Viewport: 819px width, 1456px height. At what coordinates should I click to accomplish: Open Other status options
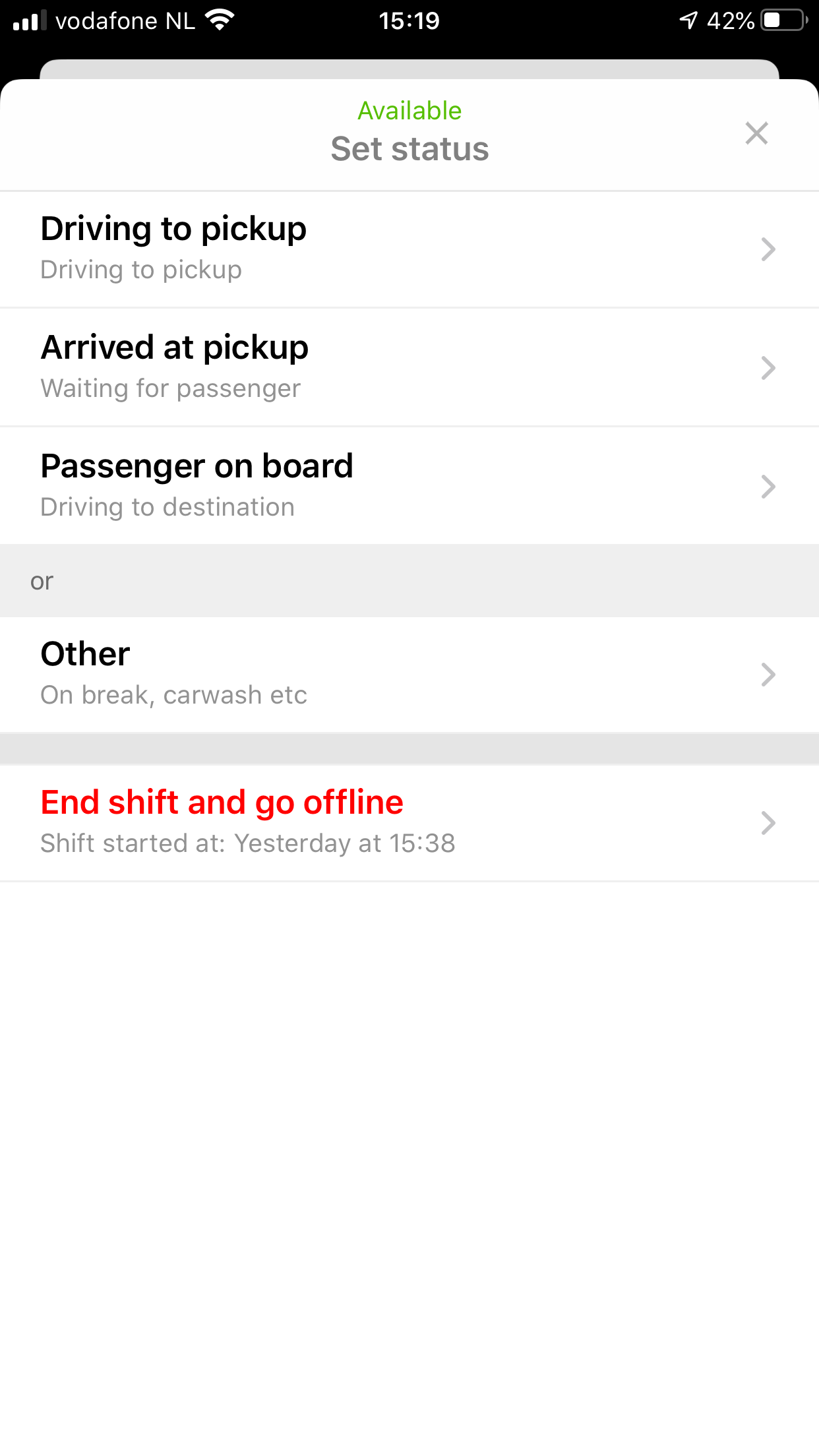[409, 674]
